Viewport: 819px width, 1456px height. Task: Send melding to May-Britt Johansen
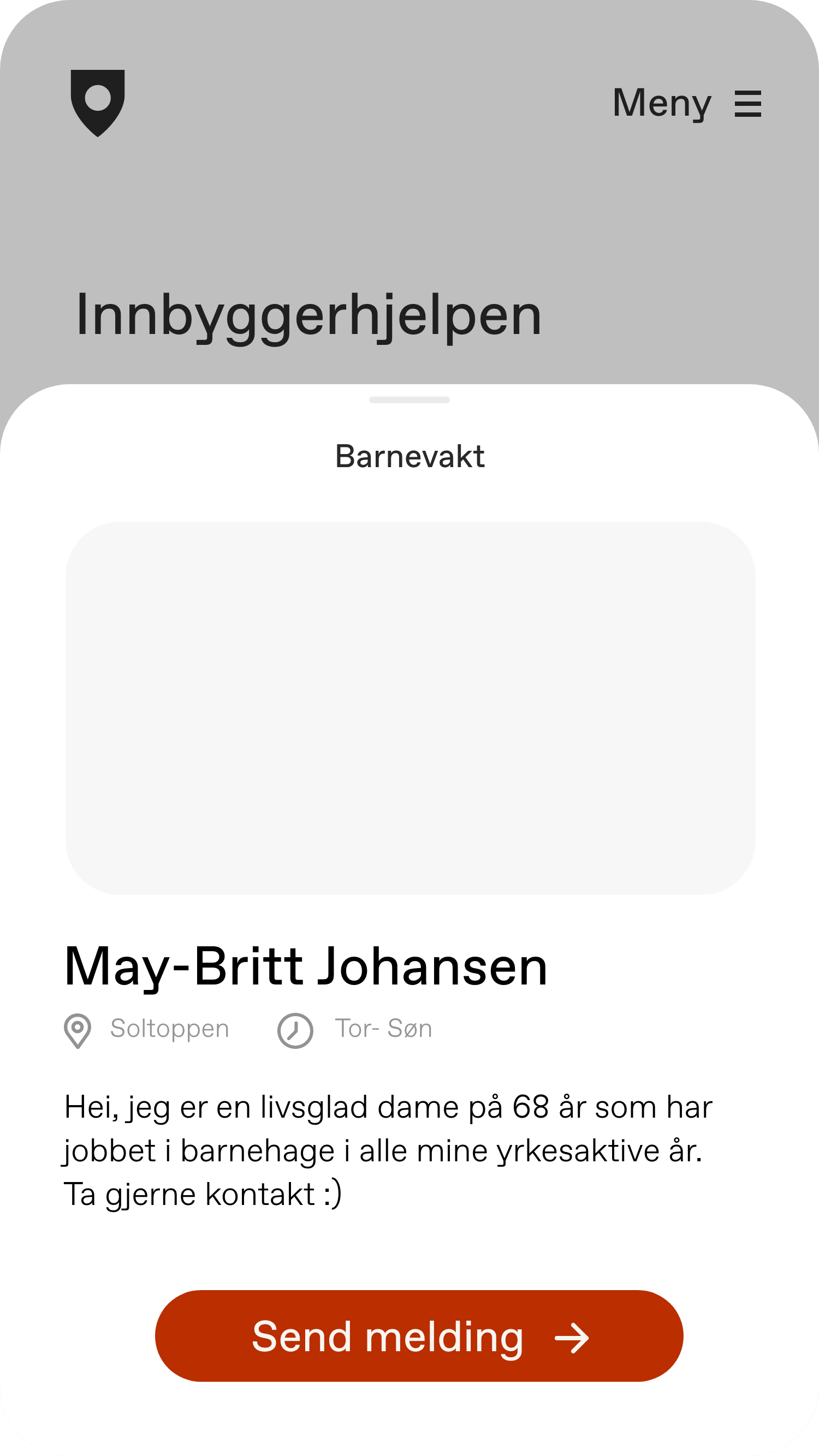point(419,1336)
